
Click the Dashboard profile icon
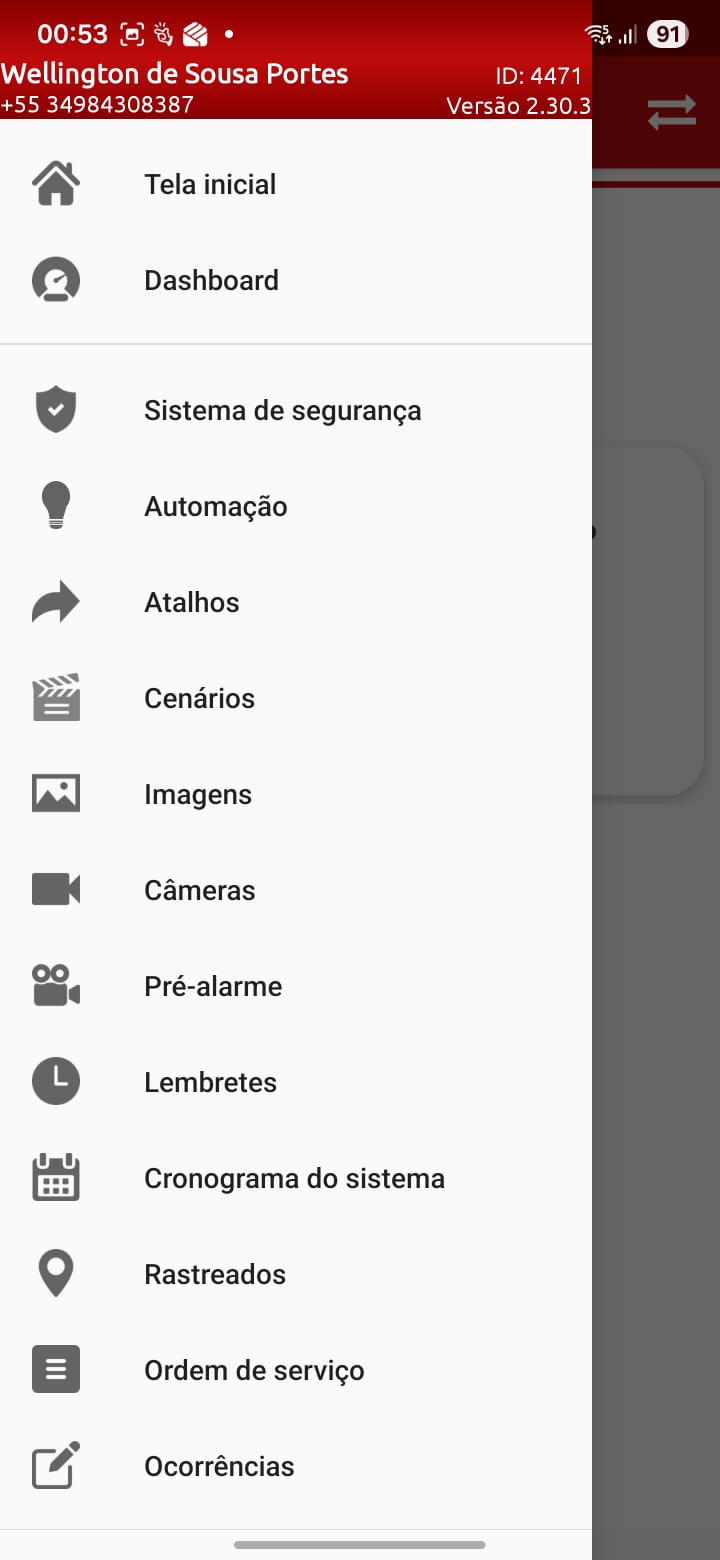pyautogui.click(x=56, y=280)
